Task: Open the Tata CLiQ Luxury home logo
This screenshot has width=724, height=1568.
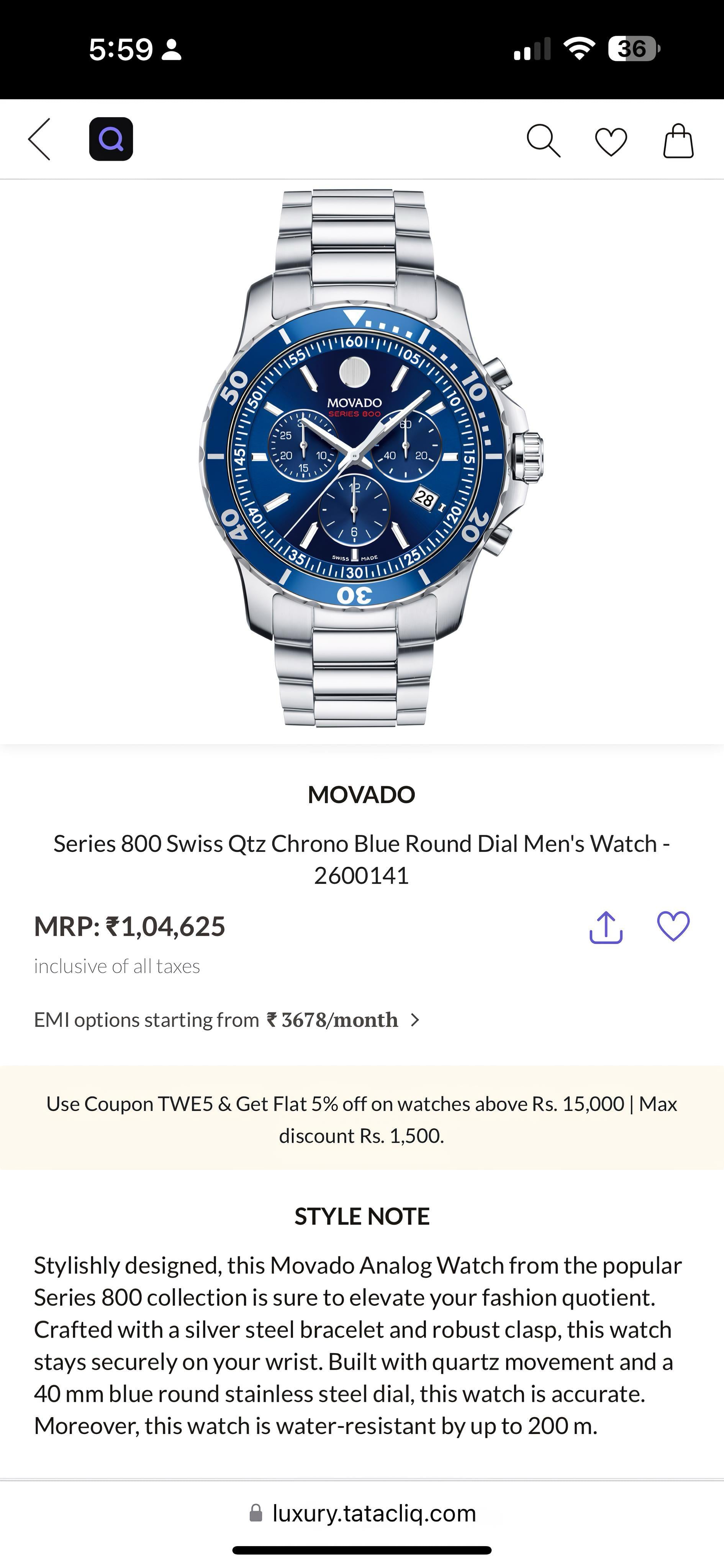Action: coord(111,139)
